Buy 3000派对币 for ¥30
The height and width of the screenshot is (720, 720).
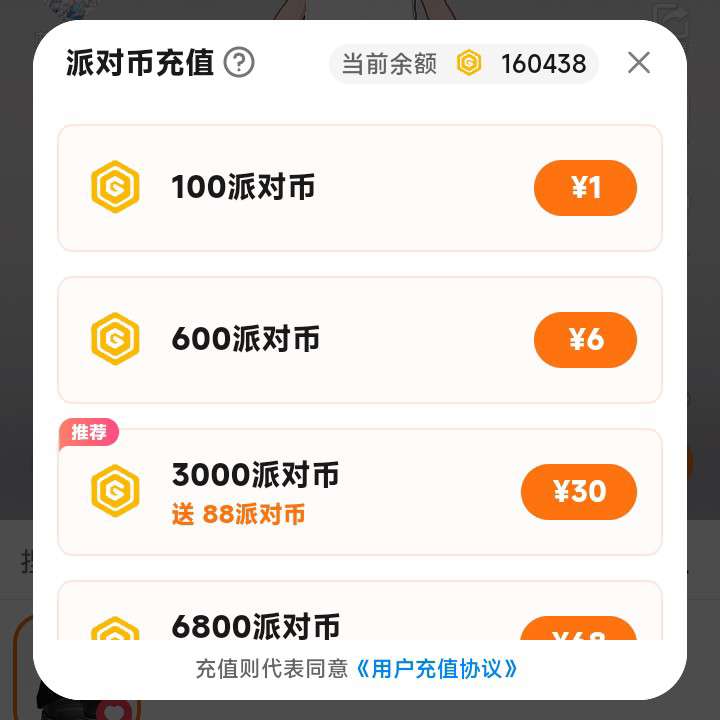579,492
